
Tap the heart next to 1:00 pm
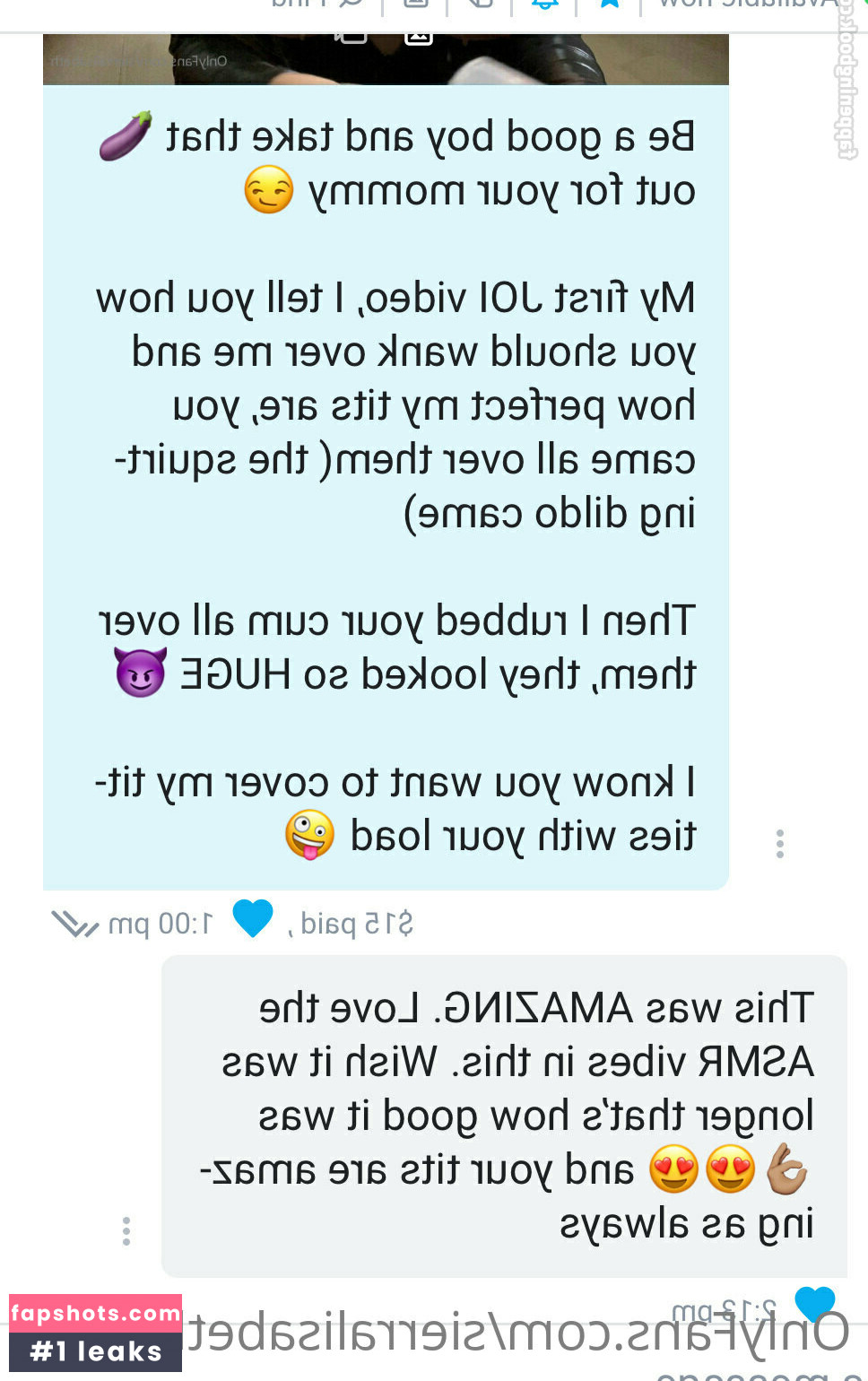coord(252,919)
